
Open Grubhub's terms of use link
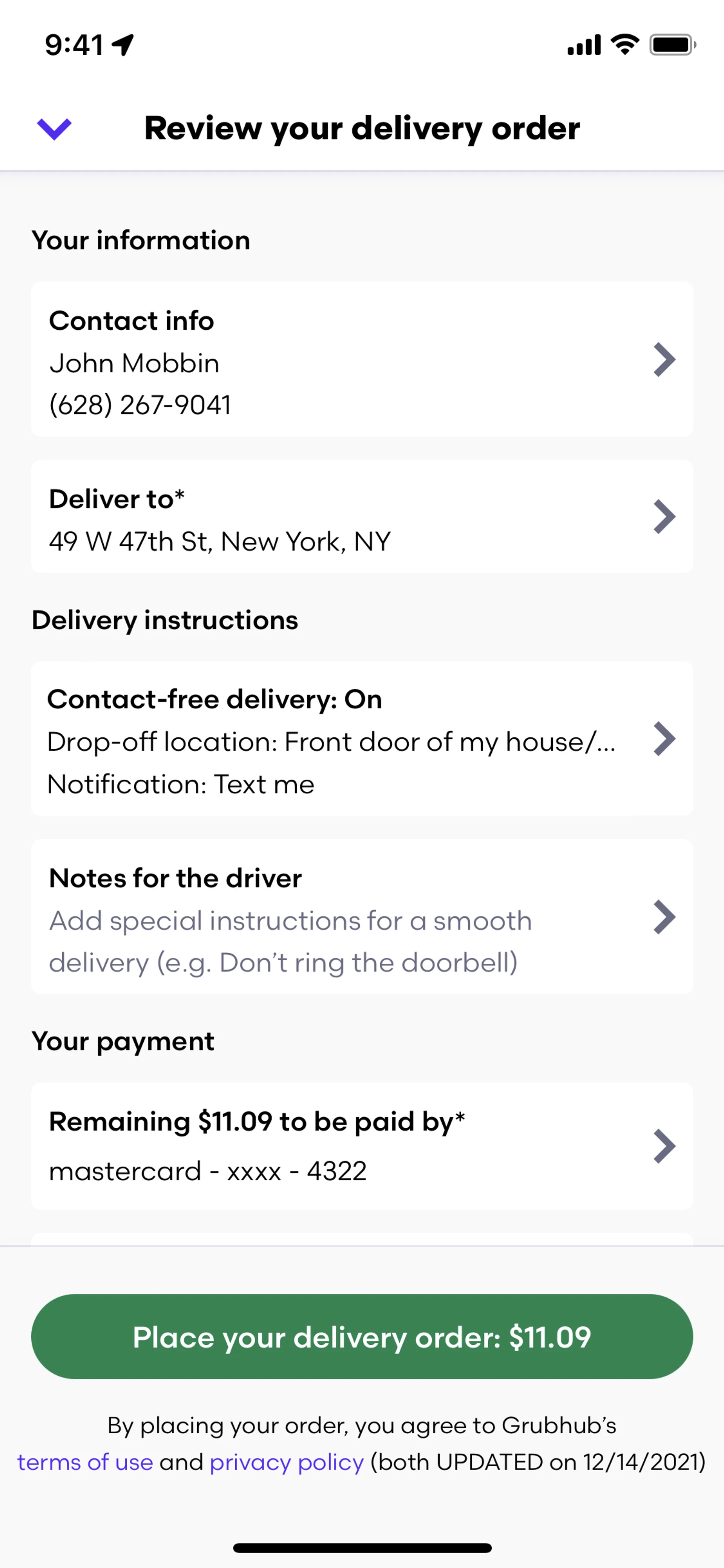pyautogui.click(x=85, y=1462)
